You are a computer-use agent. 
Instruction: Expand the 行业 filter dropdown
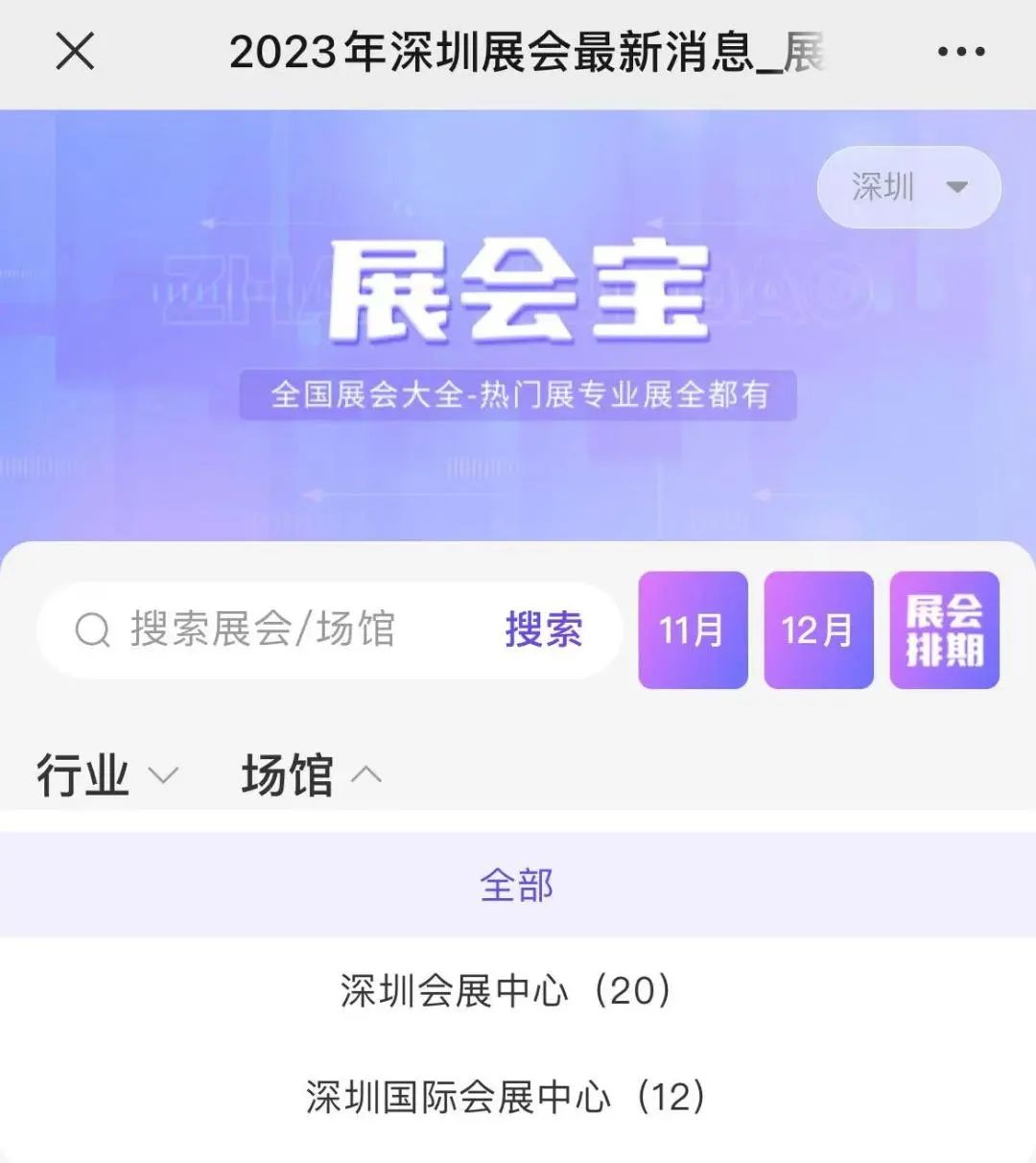click(x=106, y=774)
